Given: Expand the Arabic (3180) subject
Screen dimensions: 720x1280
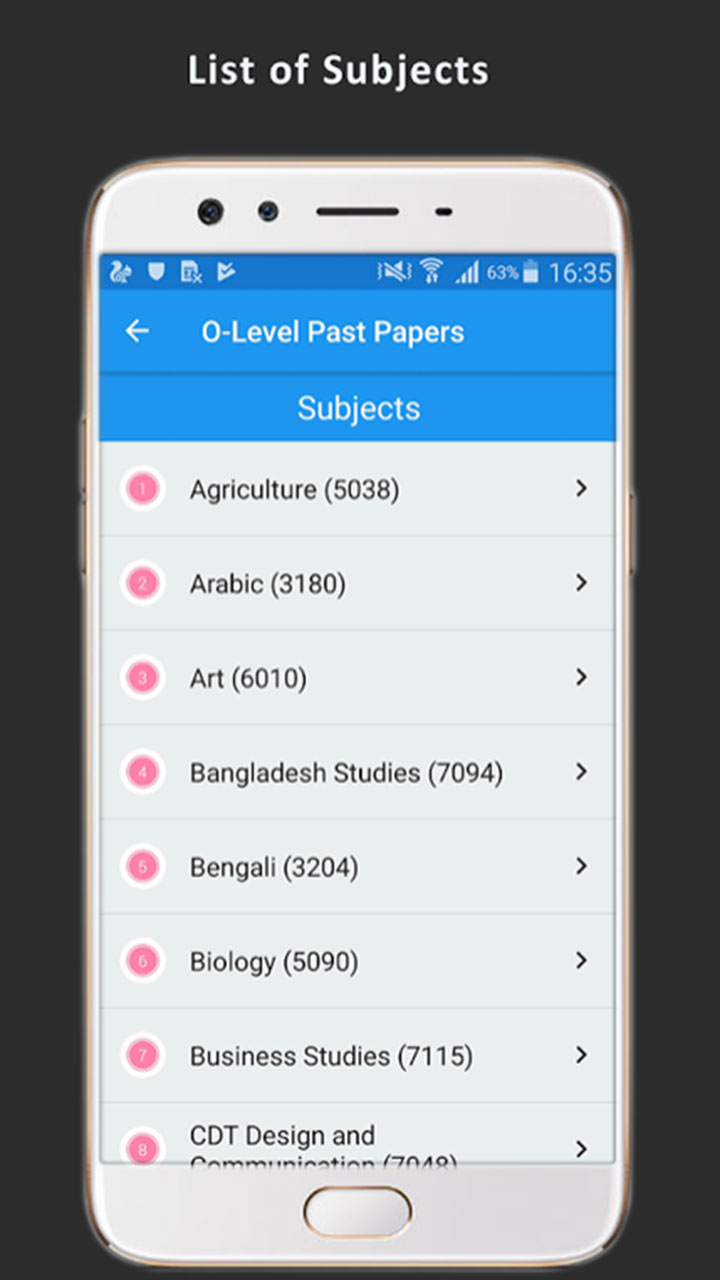Looking at the screenshot, I should pyautogui.click(x=357, y=583).
